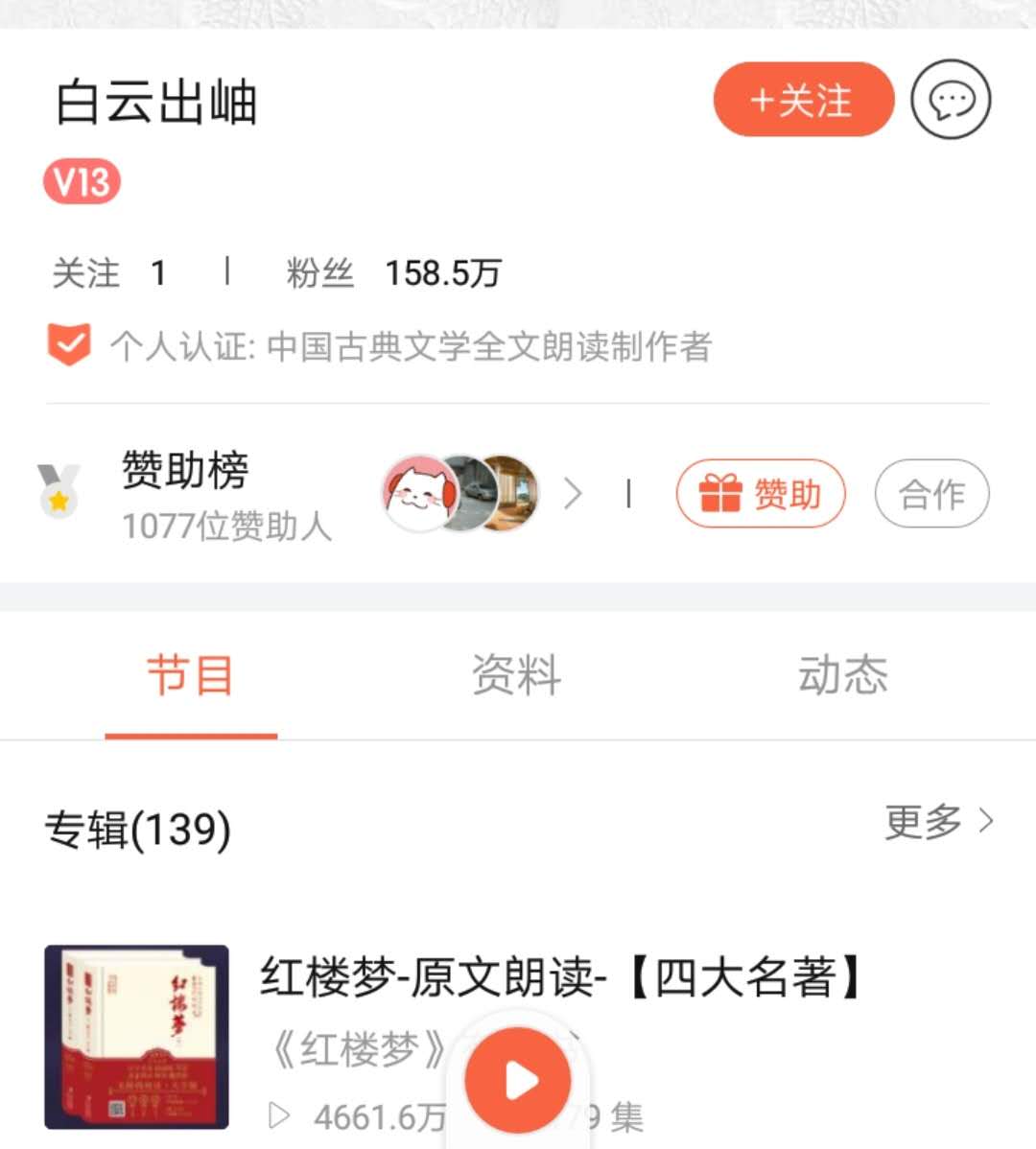Follow 白云出岫 with the +关注 button
This screenshot has height=1149, width=1036.
803,100
